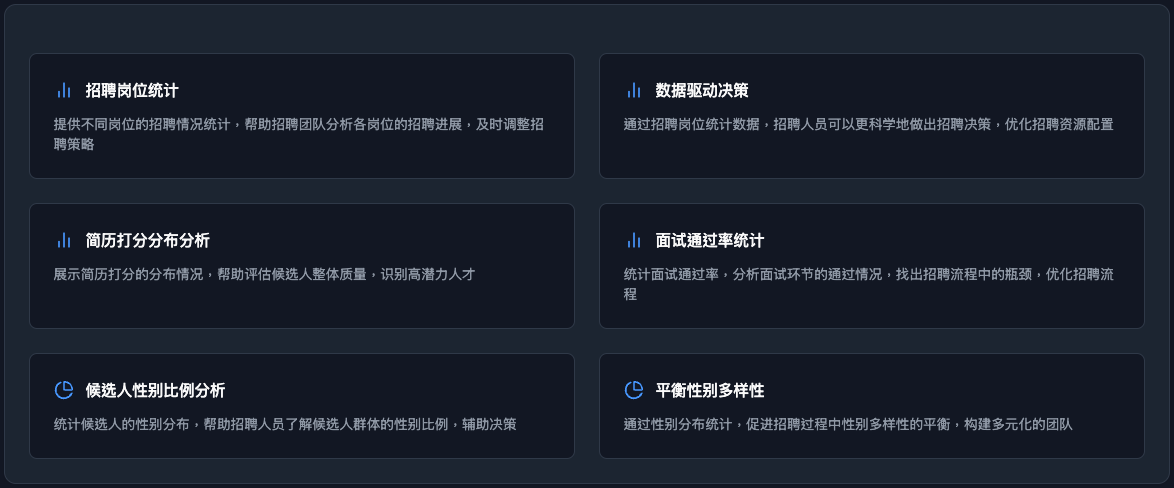View the 面试通过率统计 card

871,266
